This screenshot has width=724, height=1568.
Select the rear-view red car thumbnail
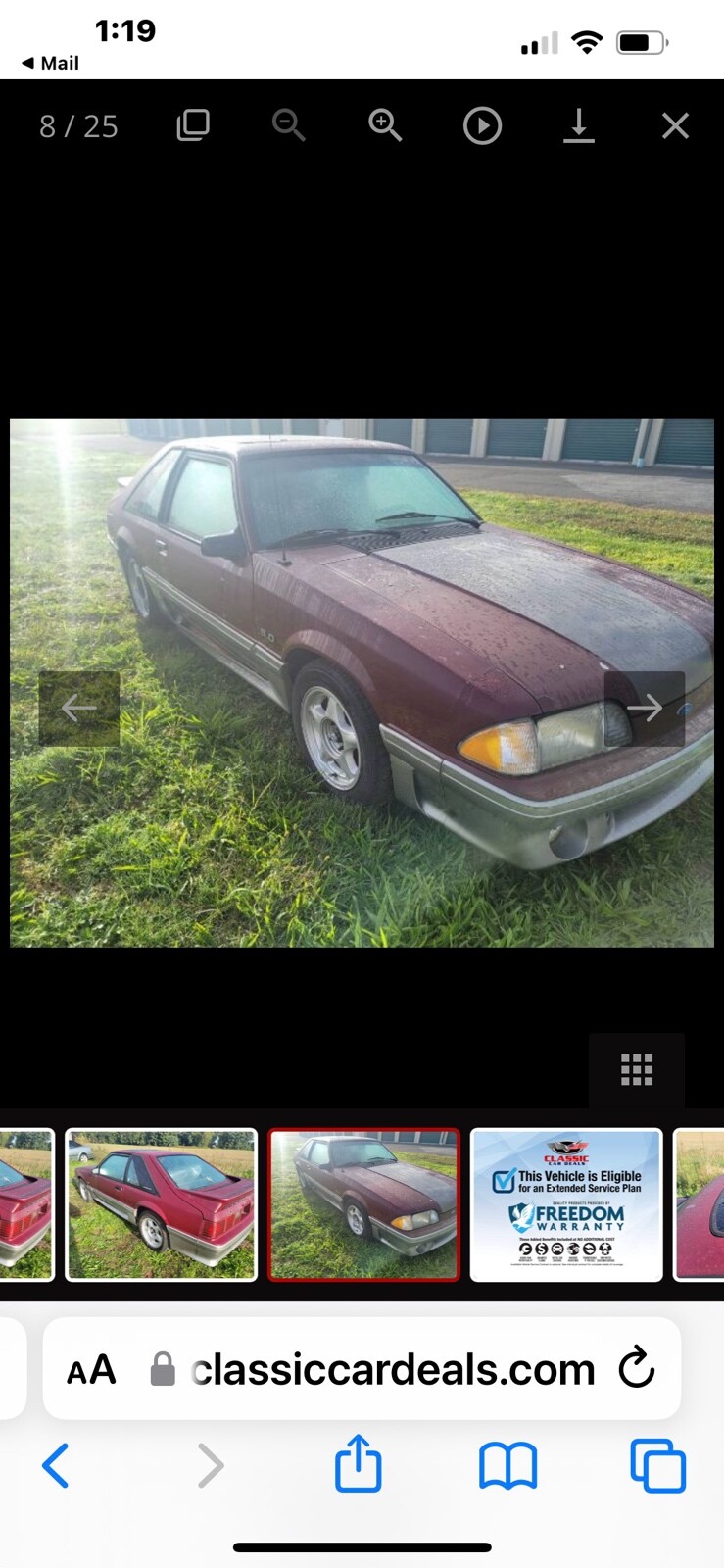coord(162,1204)
